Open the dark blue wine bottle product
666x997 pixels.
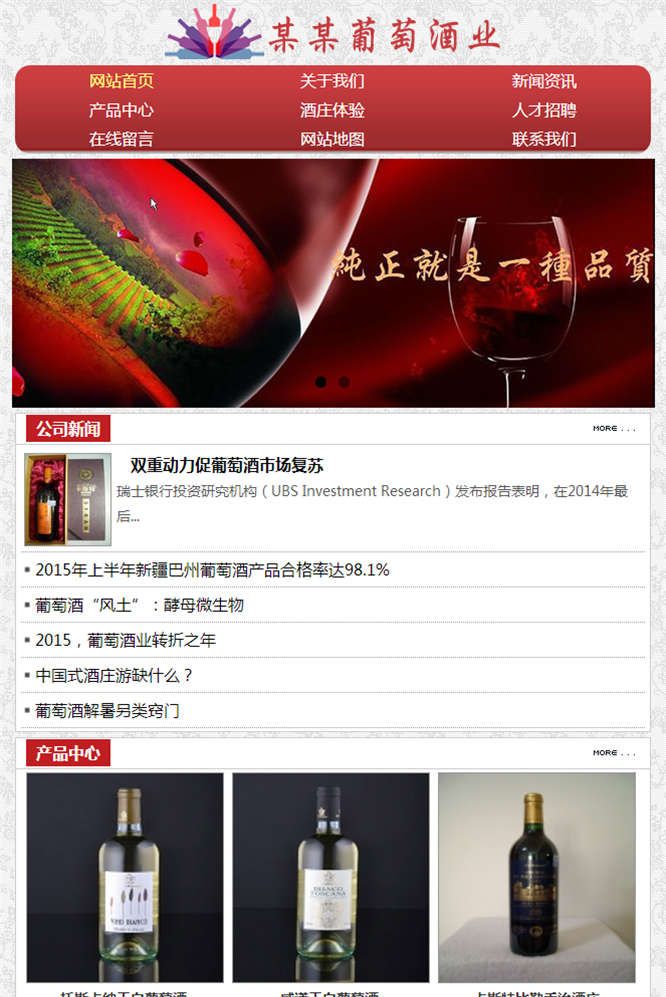pyautogui.click(x=536, y=877)
